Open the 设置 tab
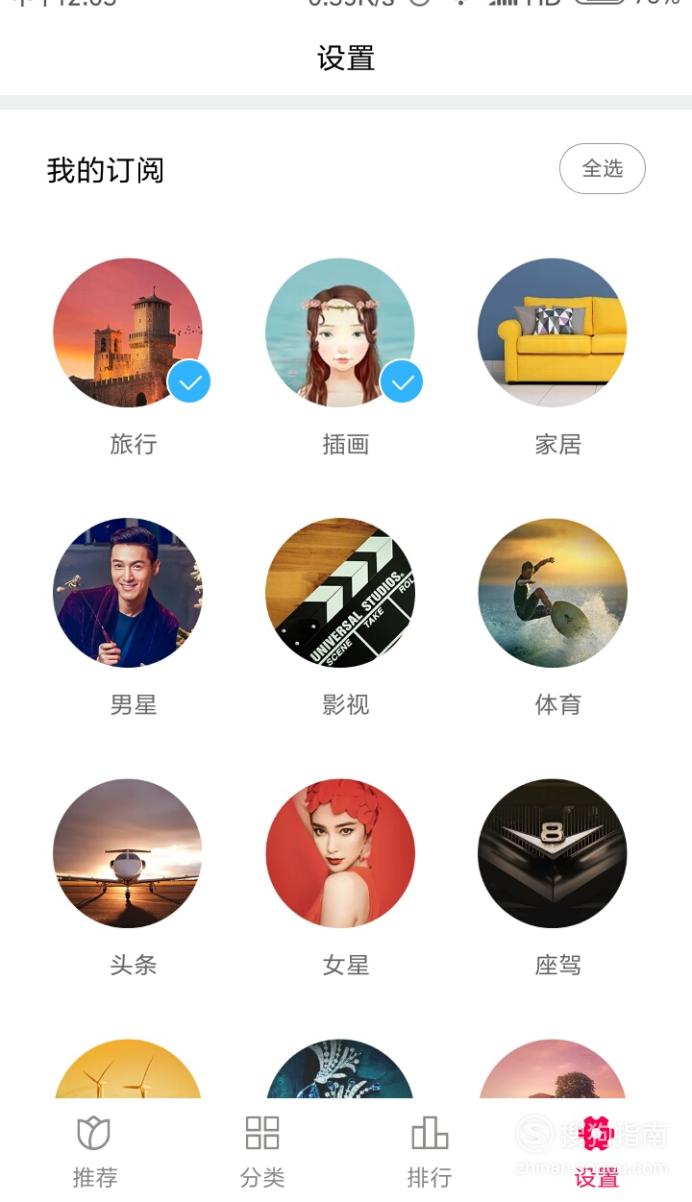The height and width of the screenshot is (1202, 692). (597, 1151)
